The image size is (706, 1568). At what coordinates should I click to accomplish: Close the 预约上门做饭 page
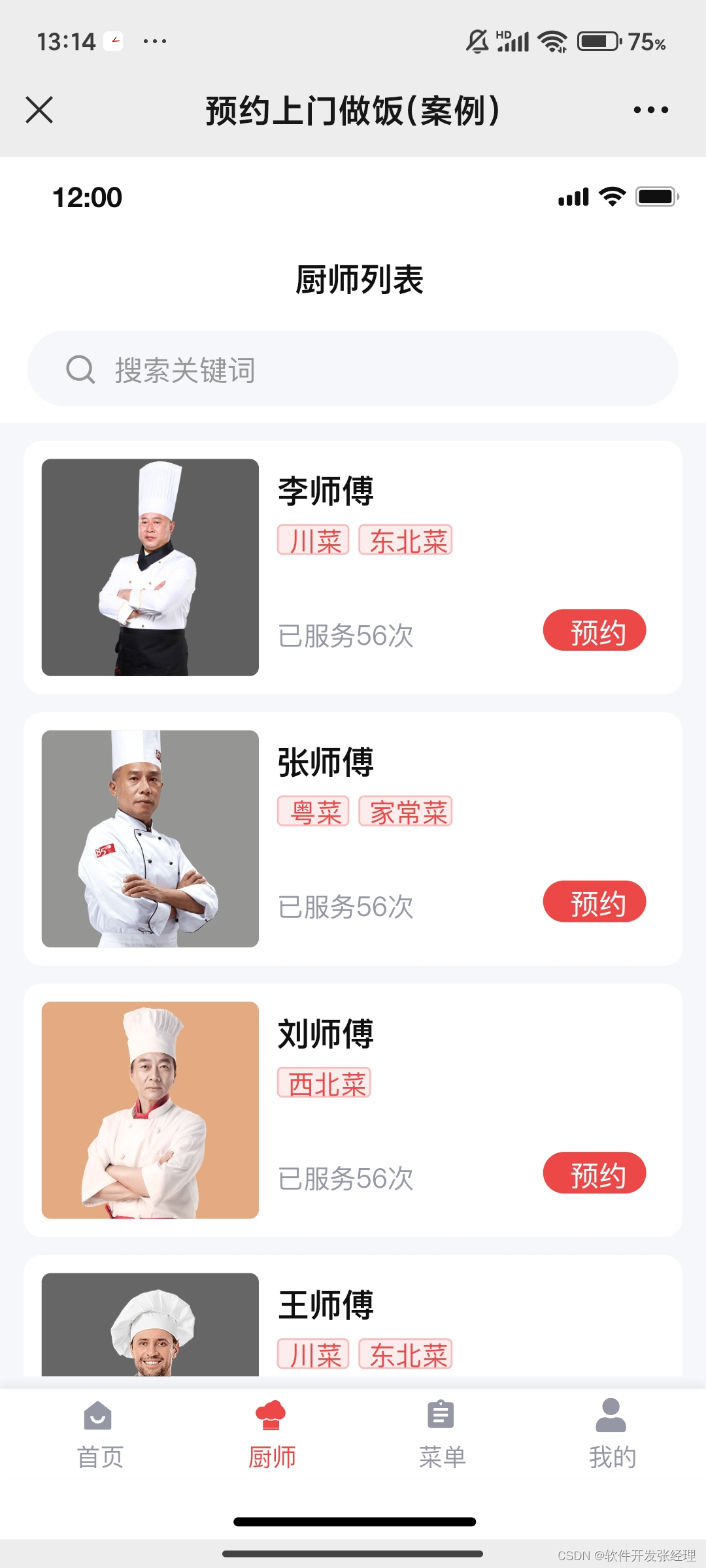[x=39, y=110]
